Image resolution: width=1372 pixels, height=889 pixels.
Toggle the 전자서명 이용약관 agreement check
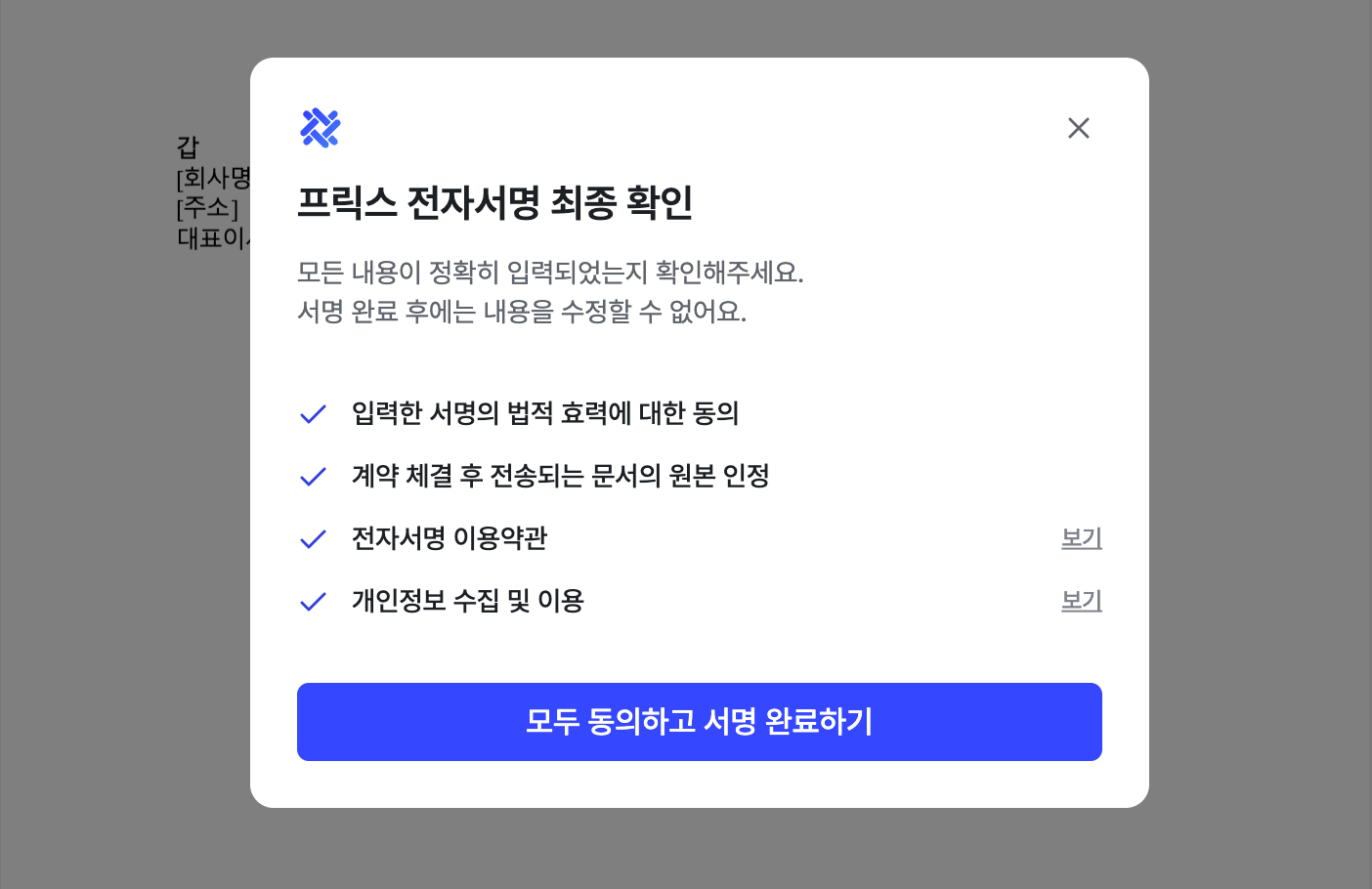pos(313,539)
